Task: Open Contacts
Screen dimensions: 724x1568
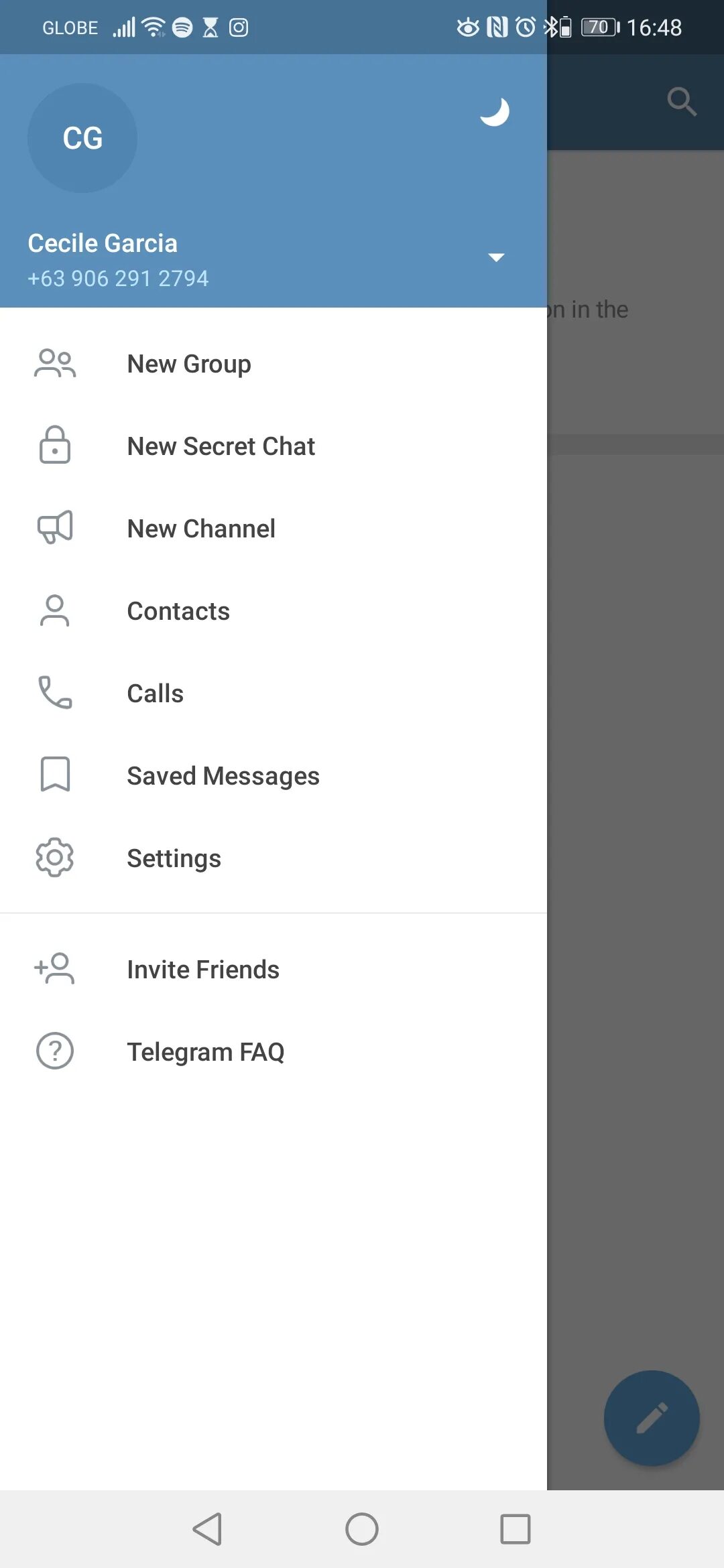Action: (x=274, y=611)
